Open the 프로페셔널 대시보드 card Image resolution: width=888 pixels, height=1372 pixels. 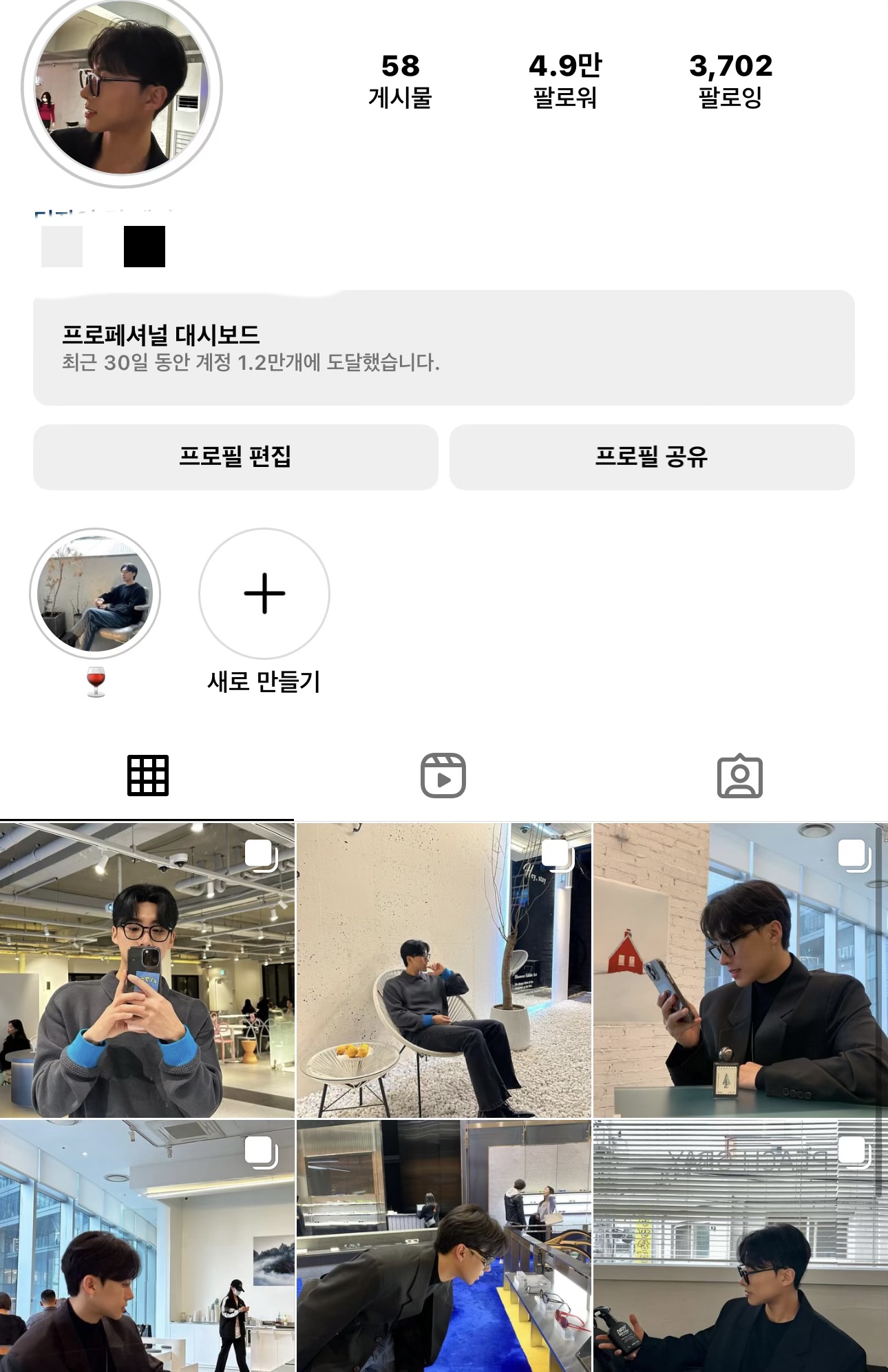tap(443, 348)
